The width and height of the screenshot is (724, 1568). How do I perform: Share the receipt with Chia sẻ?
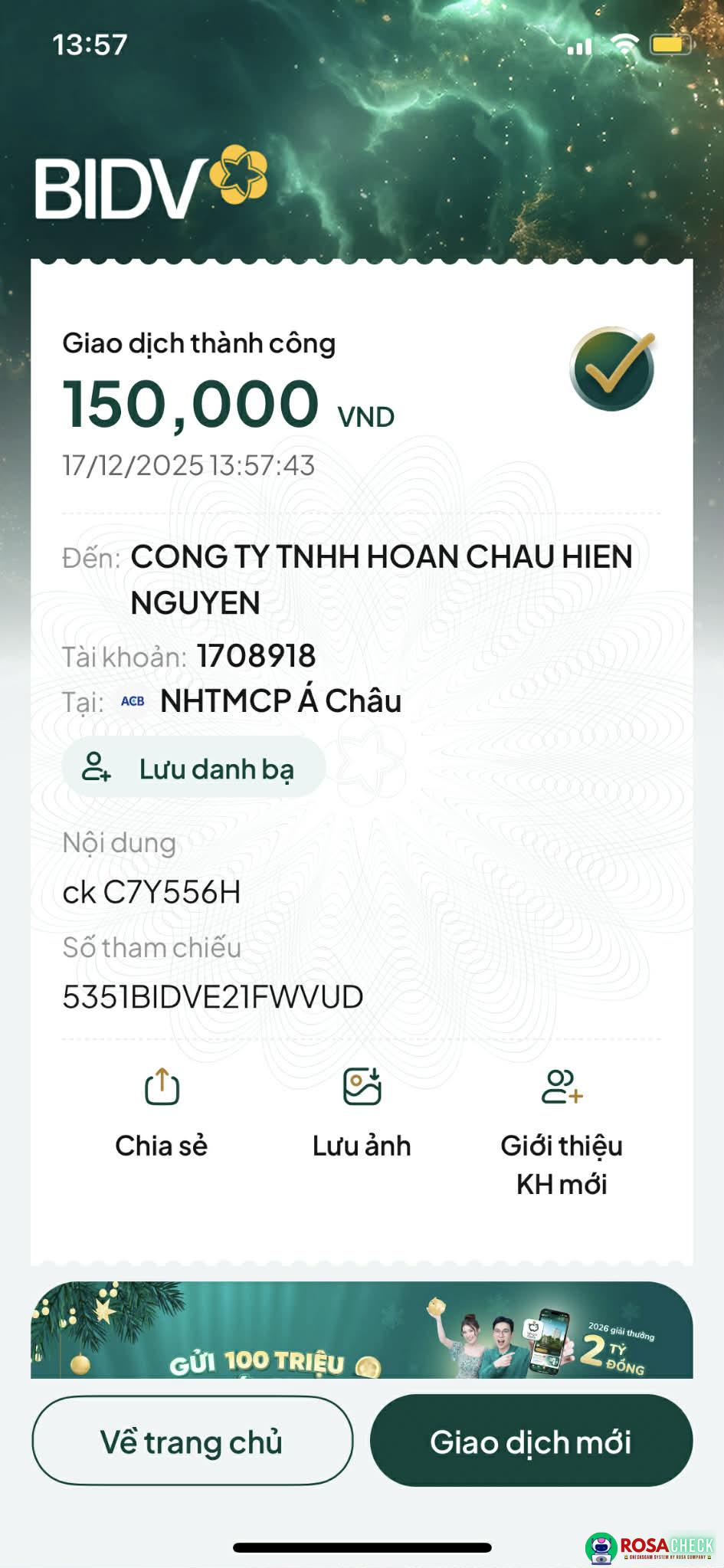coord(162,1110)
